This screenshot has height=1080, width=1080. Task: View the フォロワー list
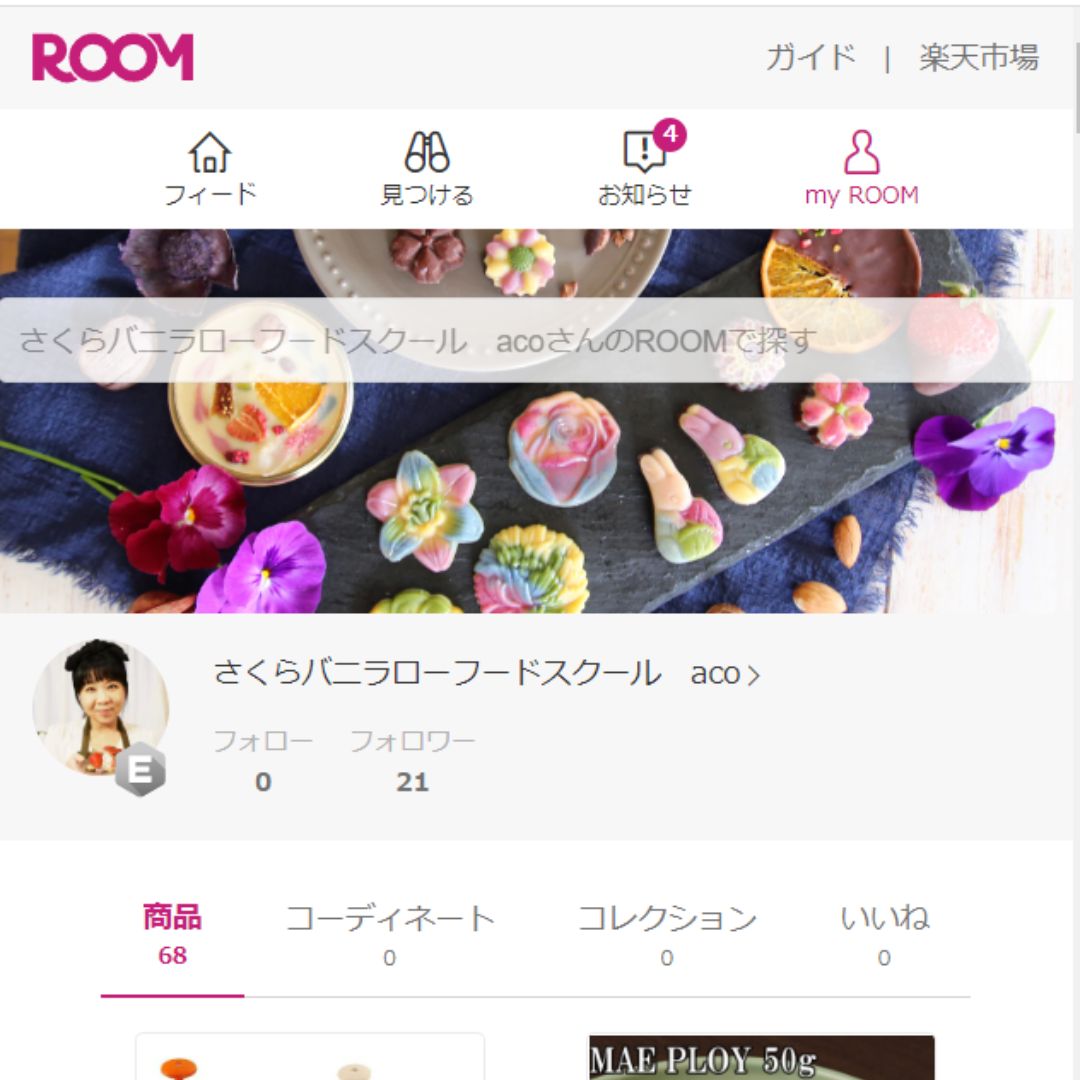(412, 761)
